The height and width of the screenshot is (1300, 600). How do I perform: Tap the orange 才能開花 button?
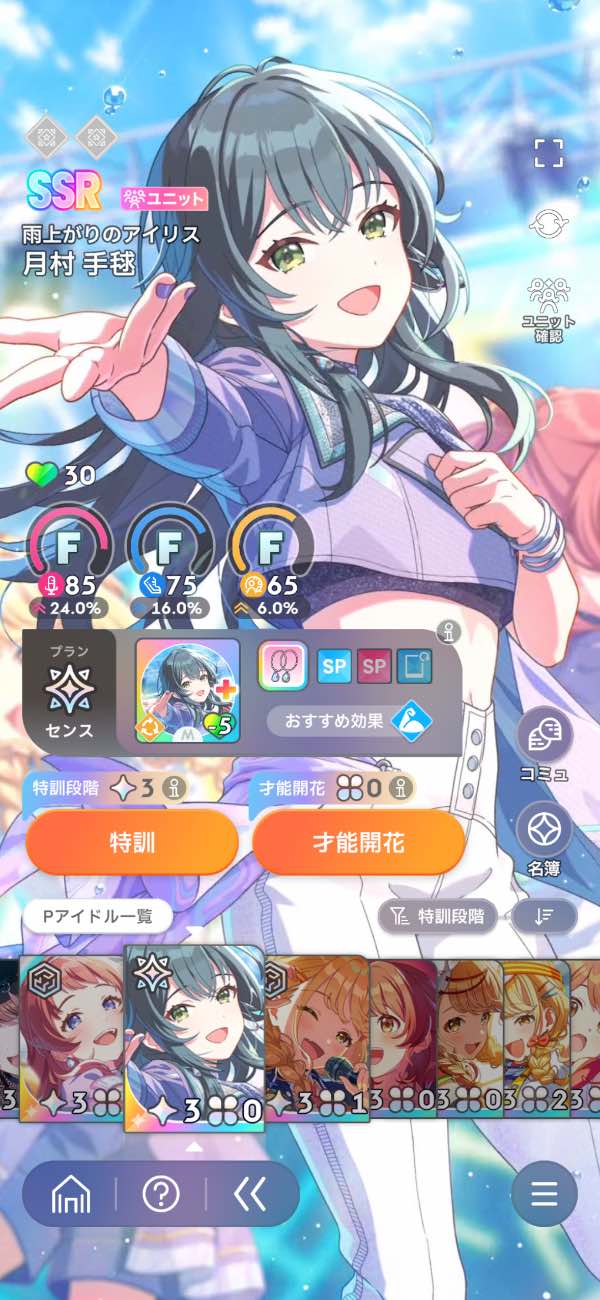click(x=359, y=842)
